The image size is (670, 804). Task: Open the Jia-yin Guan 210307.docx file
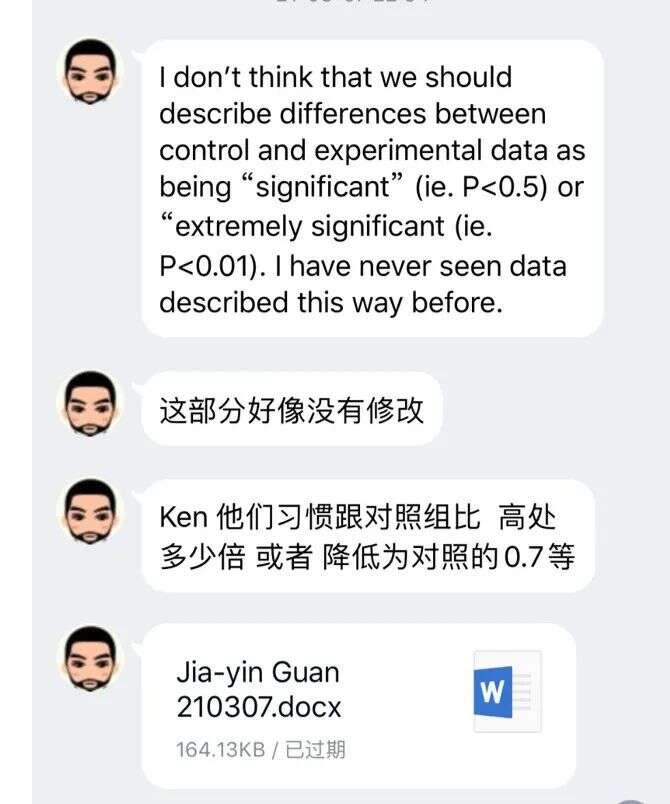tap(358, 706)
